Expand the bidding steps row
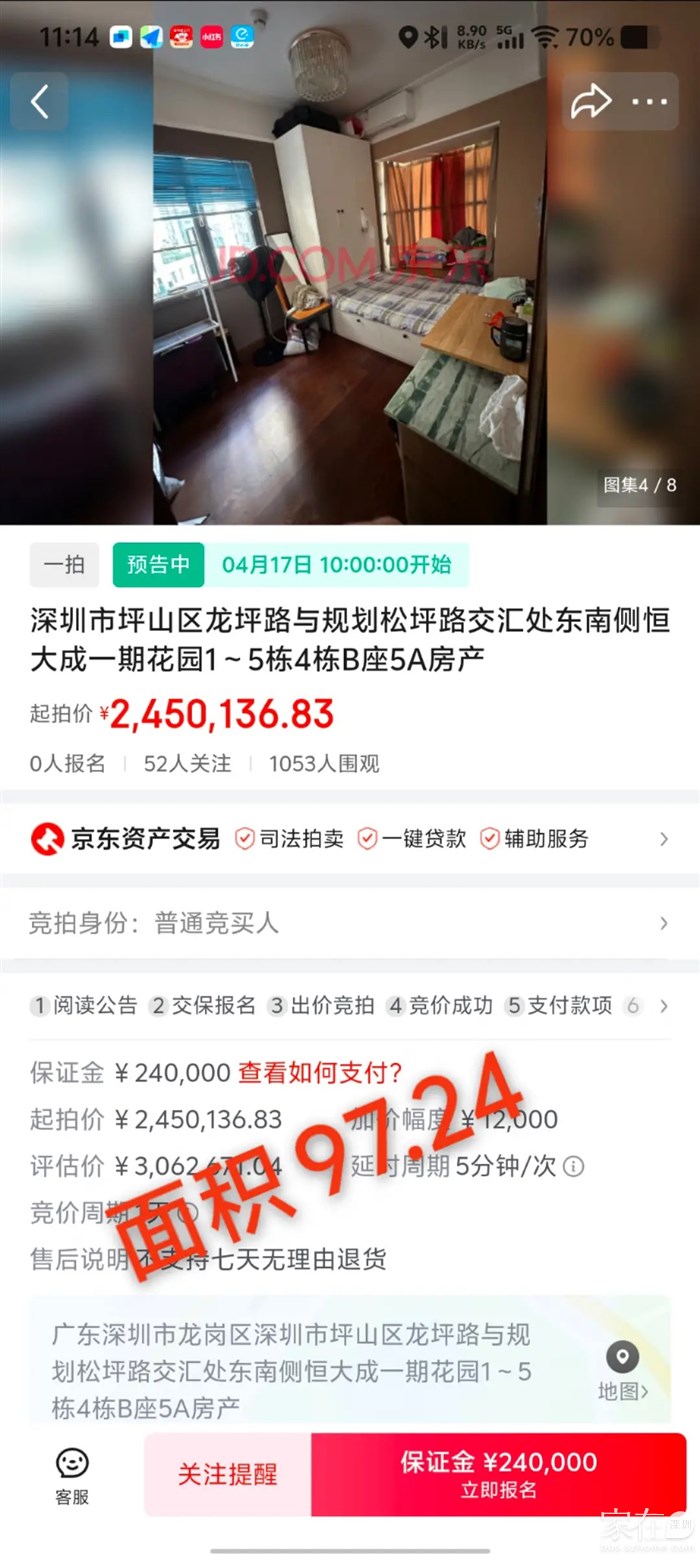Viewport: 700px width, 1555px height. 663,1006
